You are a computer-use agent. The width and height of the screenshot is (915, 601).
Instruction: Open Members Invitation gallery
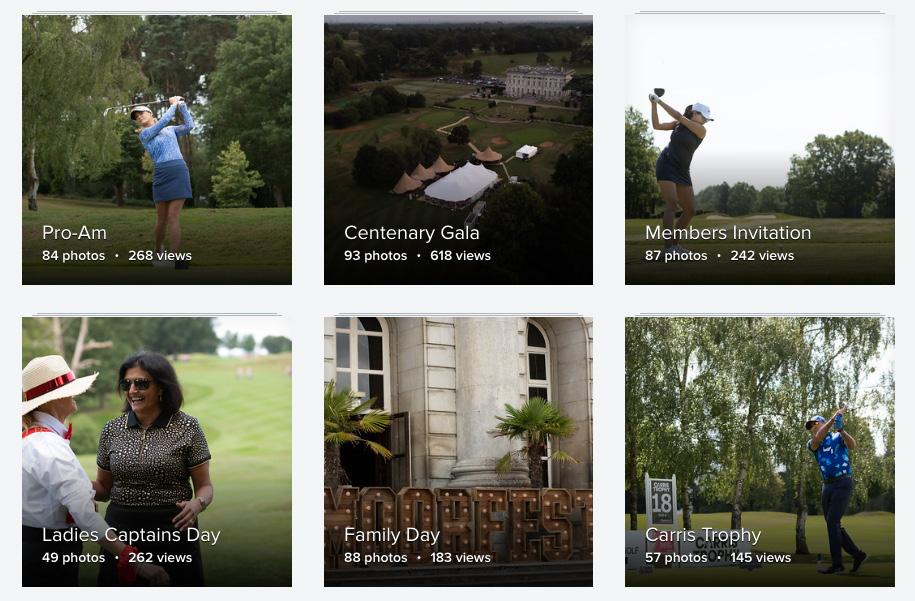[759, 150]
